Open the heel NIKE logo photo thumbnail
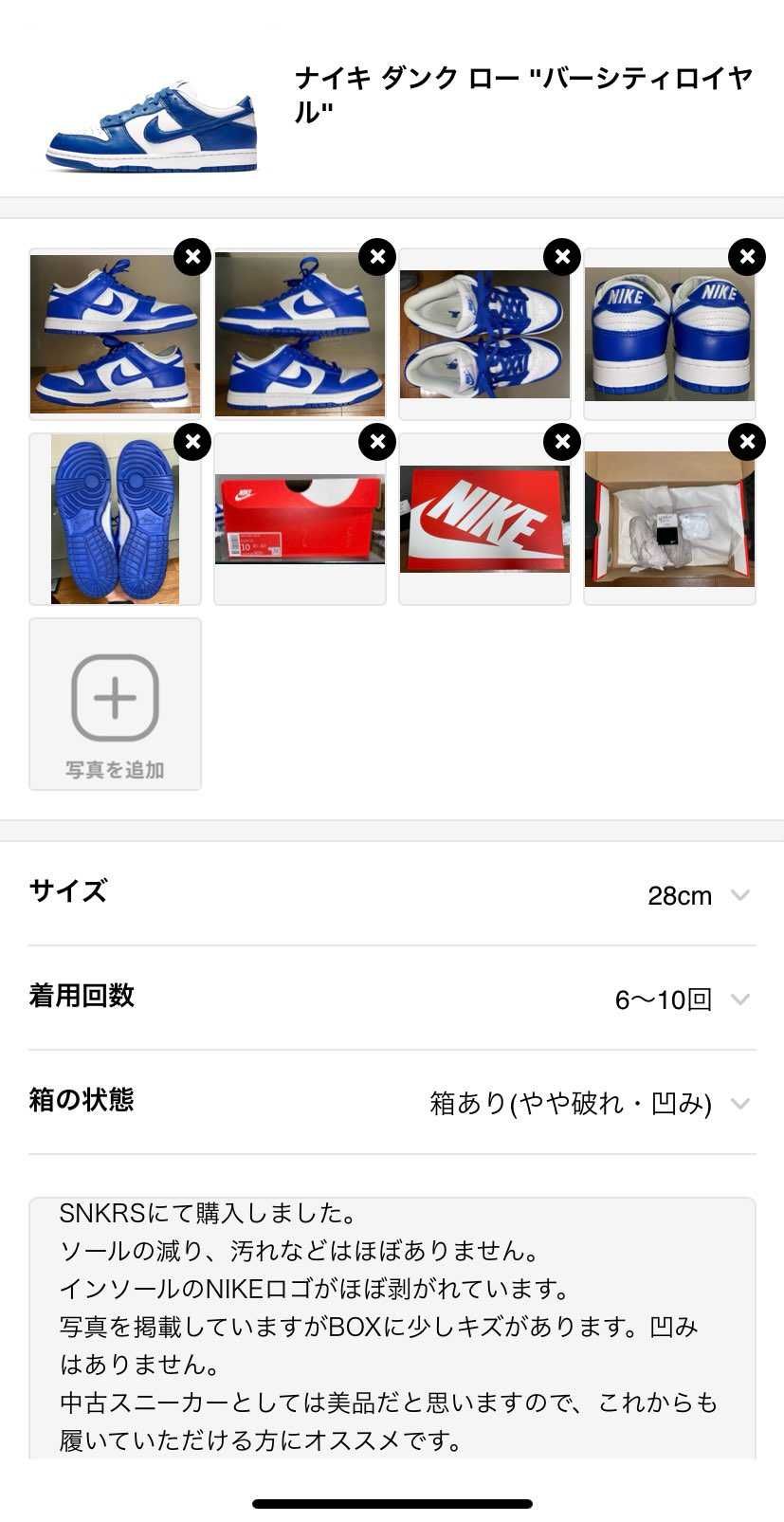The width and height of the screenshot is (784, 1522). point(668,337)
